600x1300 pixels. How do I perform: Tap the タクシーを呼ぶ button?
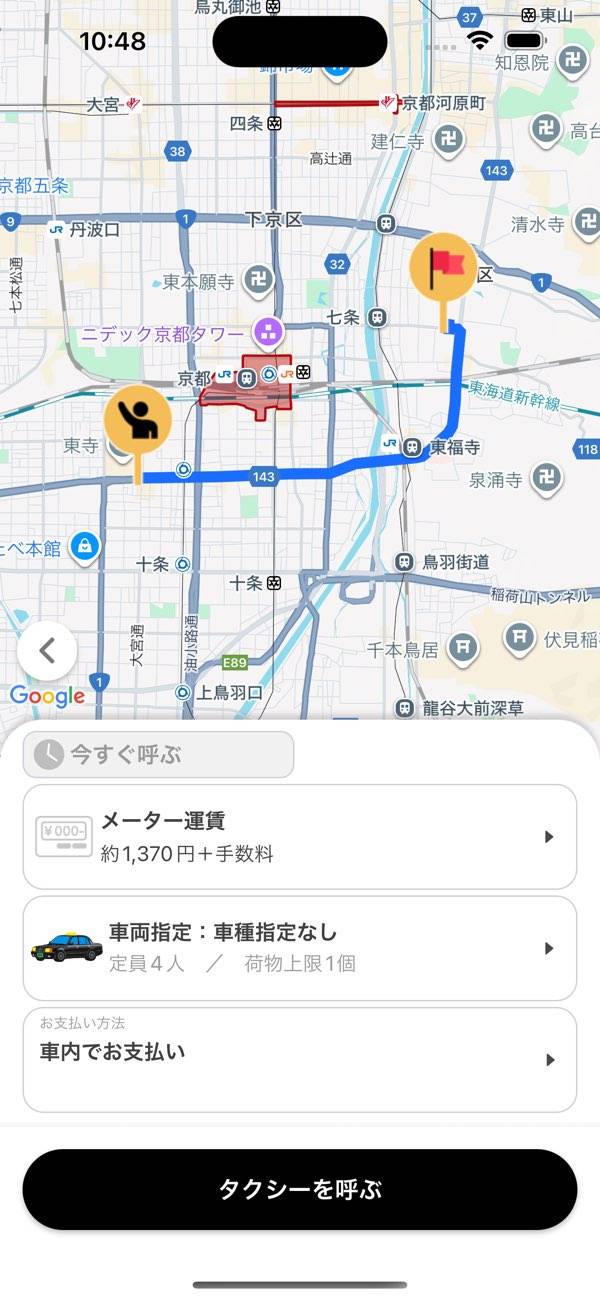[x=300, y=1190]
